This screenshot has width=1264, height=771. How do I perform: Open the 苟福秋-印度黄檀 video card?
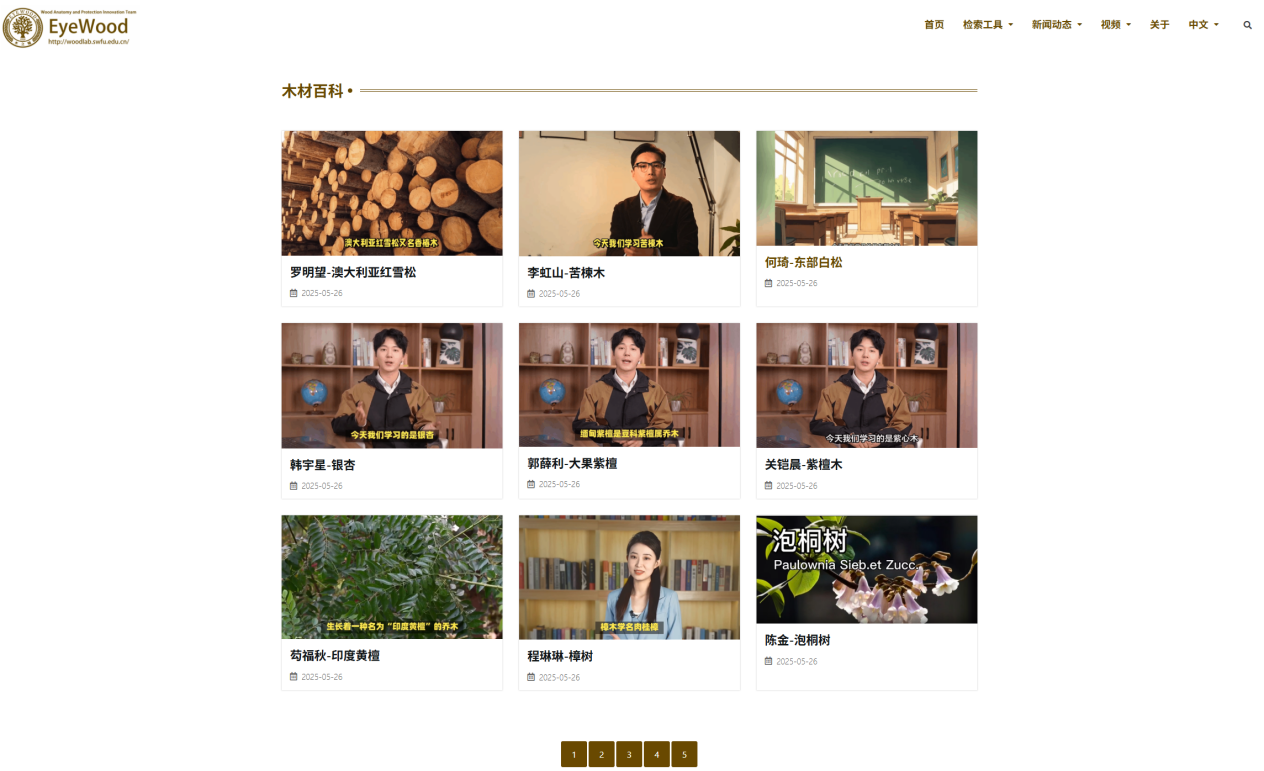point(334,656)
